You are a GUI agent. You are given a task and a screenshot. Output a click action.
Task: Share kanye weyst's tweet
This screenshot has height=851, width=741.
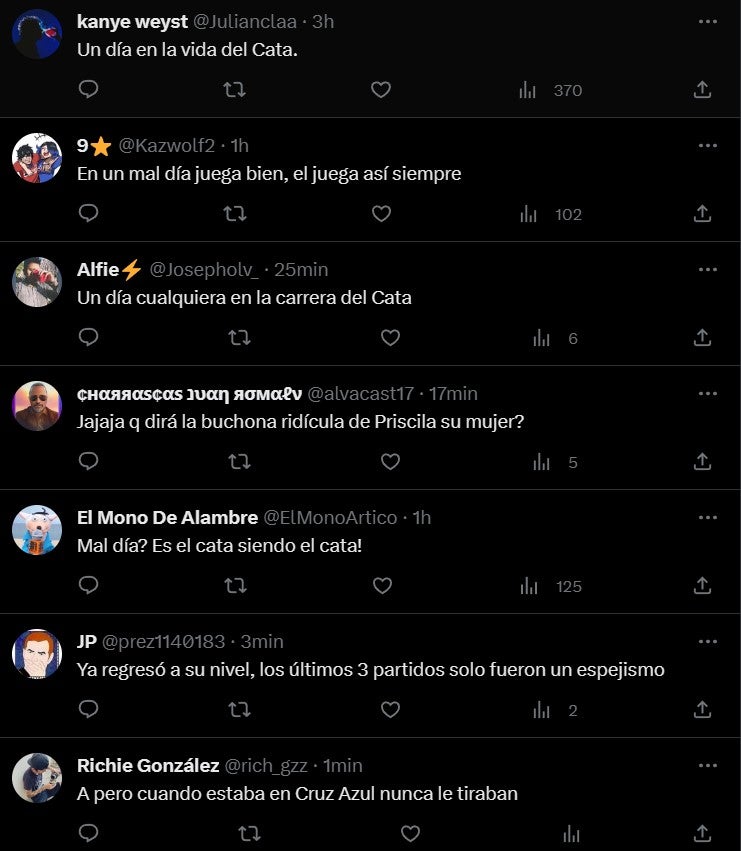point(702,90)
